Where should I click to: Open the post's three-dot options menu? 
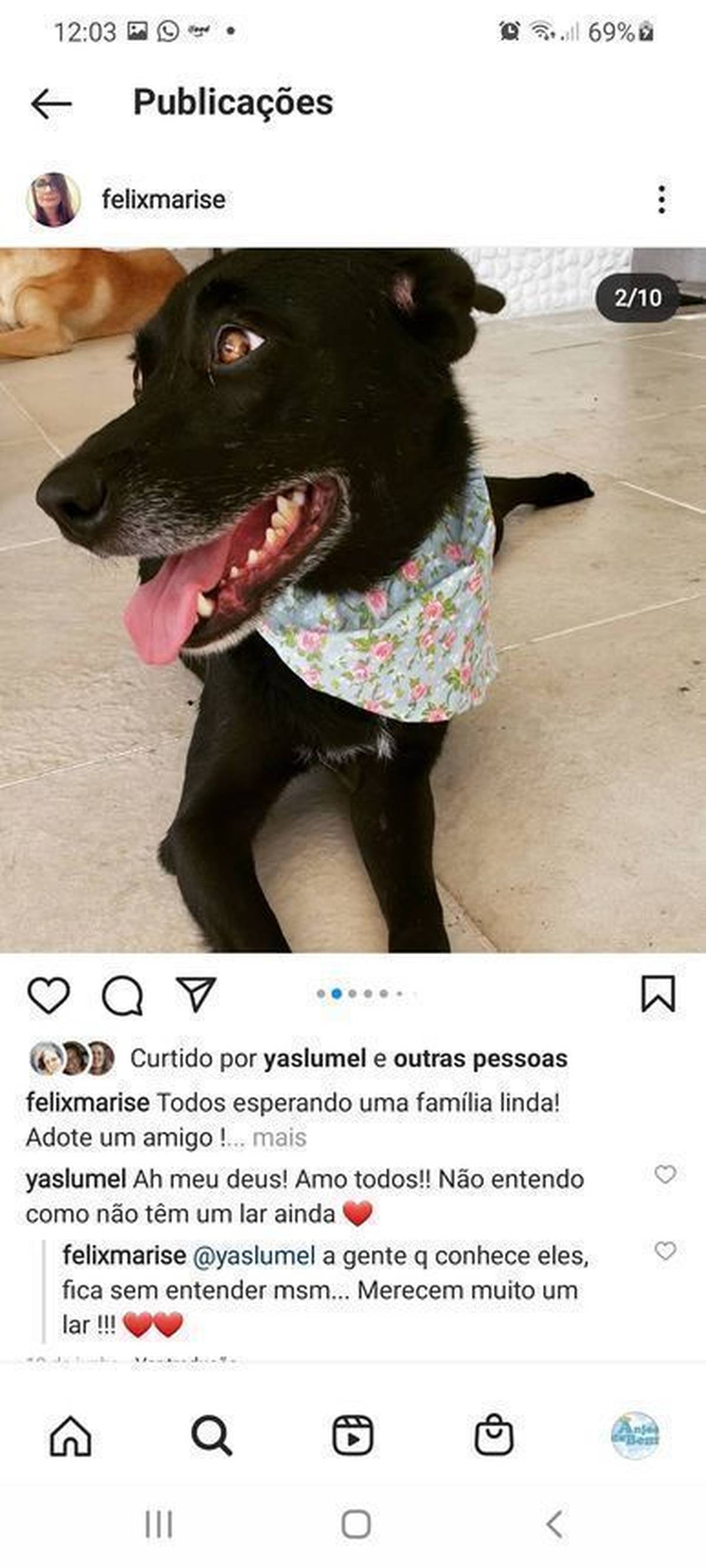[x=661, y=200]
